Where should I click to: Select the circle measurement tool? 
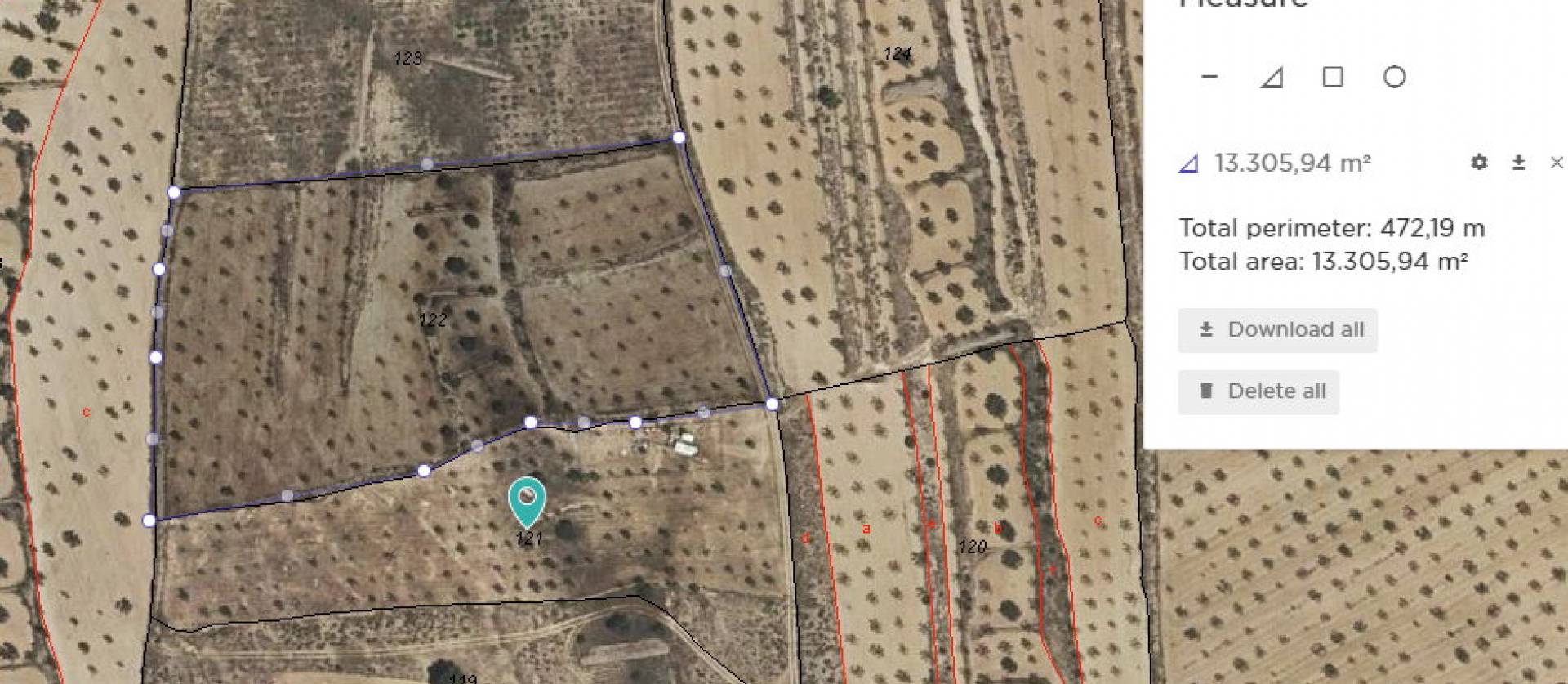tap(1394, 77)
